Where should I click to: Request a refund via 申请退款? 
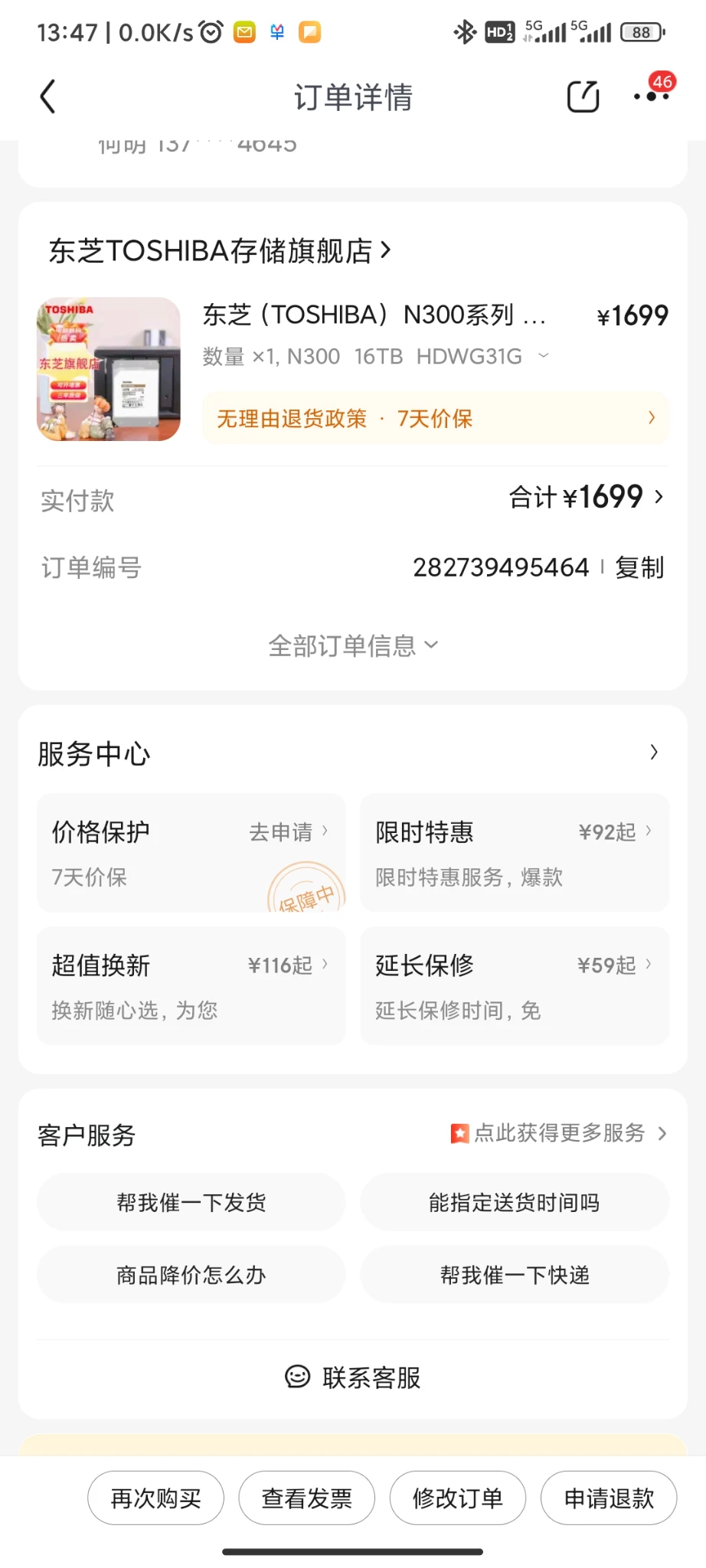pos(609,1498)
